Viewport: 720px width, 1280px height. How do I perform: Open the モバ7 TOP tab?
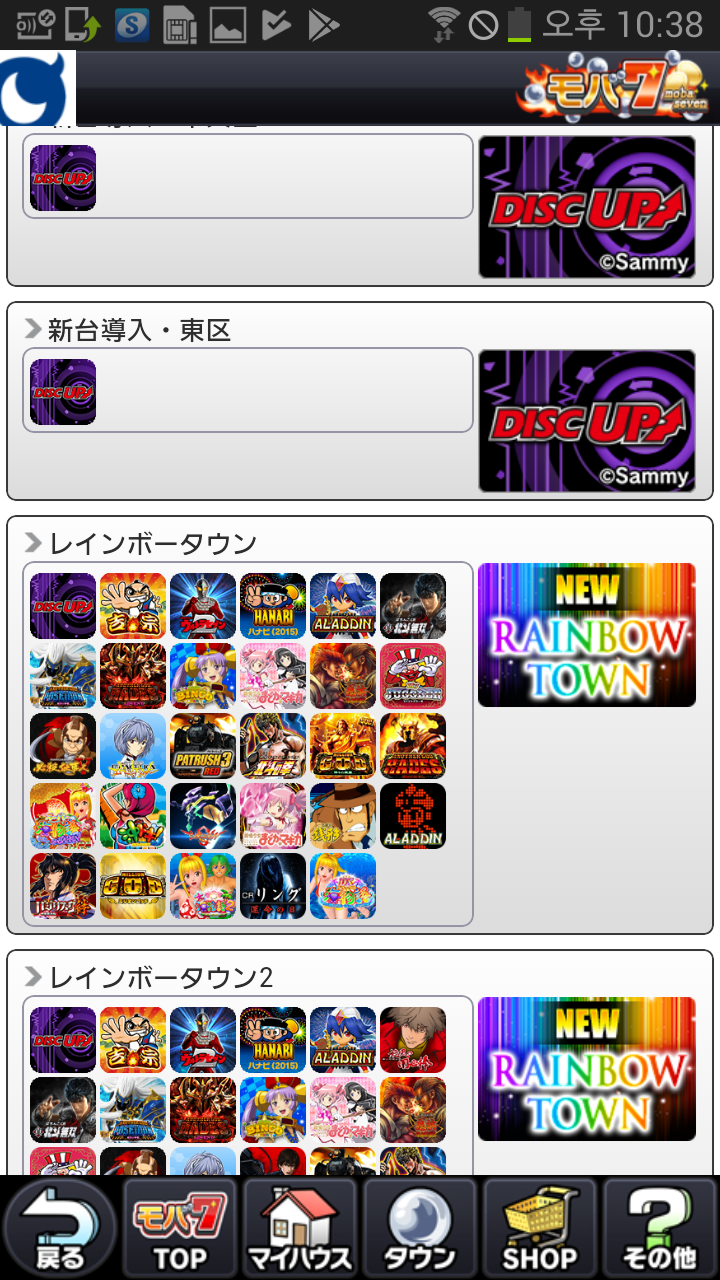tap(180, 1228)
